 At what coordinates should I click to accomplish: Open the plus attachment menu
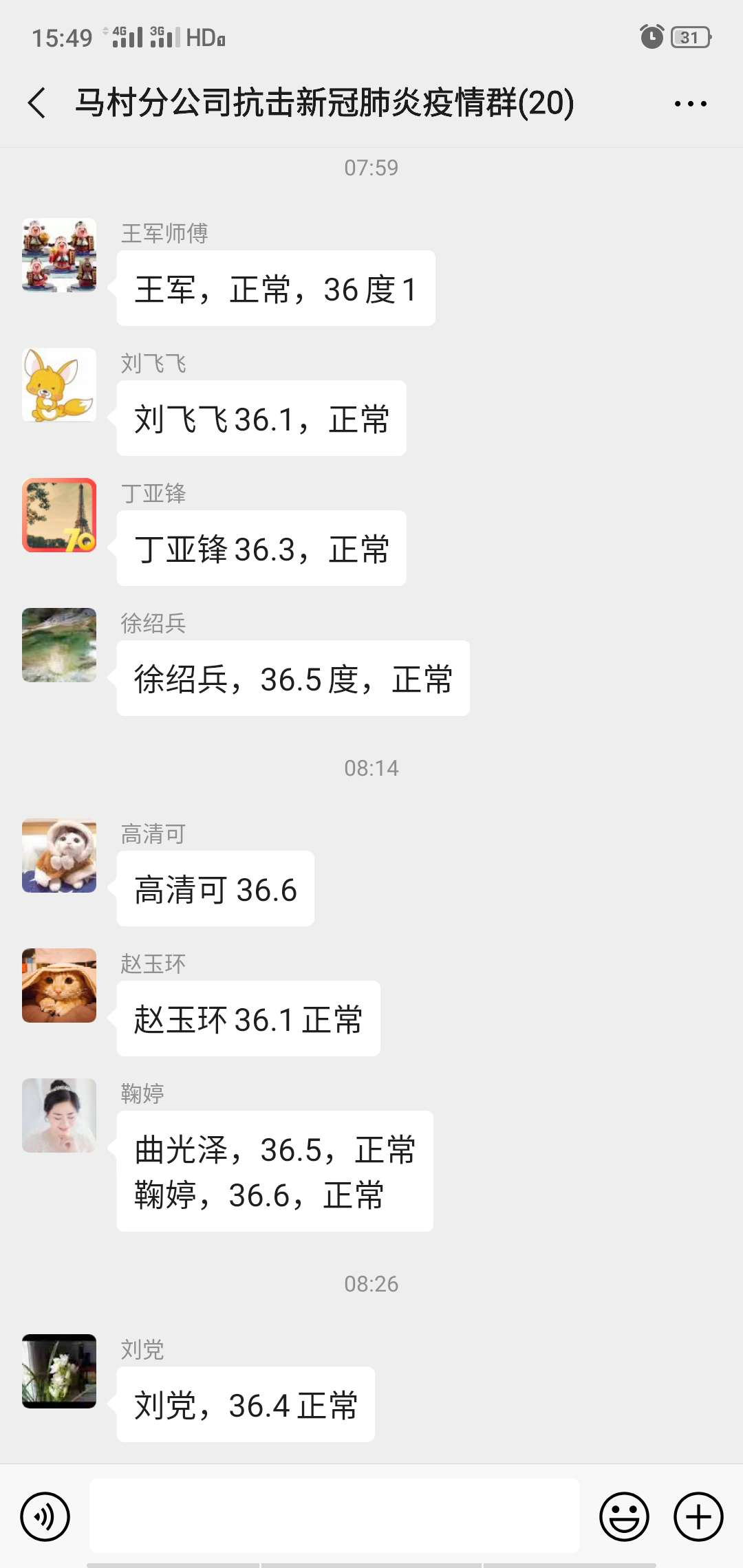[x=698, y=1516]
